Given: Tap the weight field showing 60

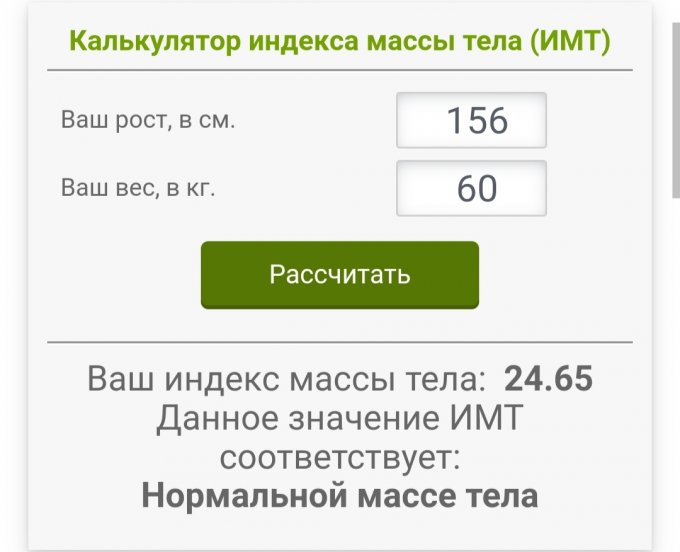Looking at the screenshot, I should (471, 188).
